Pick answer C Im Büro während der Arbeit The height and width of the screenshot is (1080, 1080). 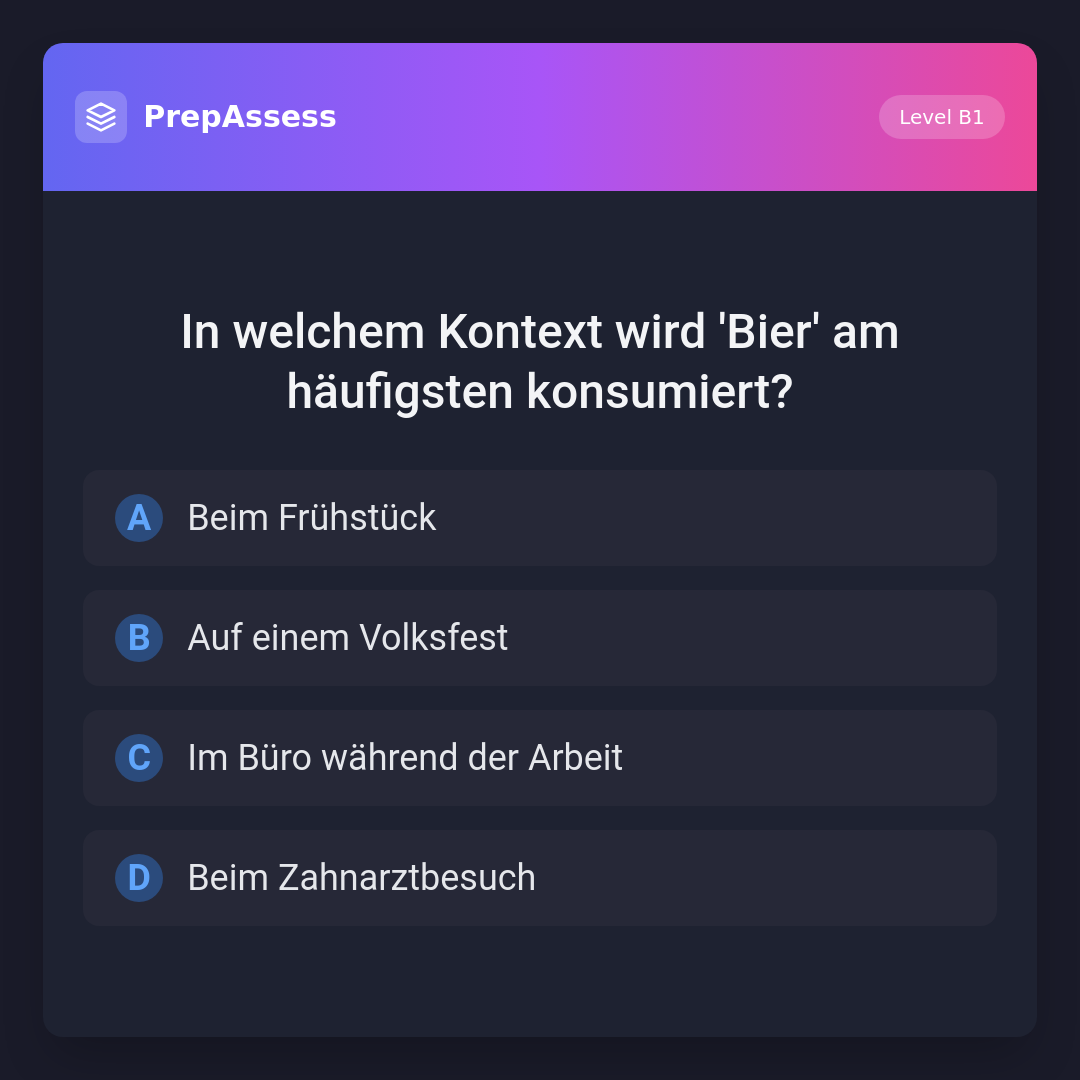click(x=540, y=758)
